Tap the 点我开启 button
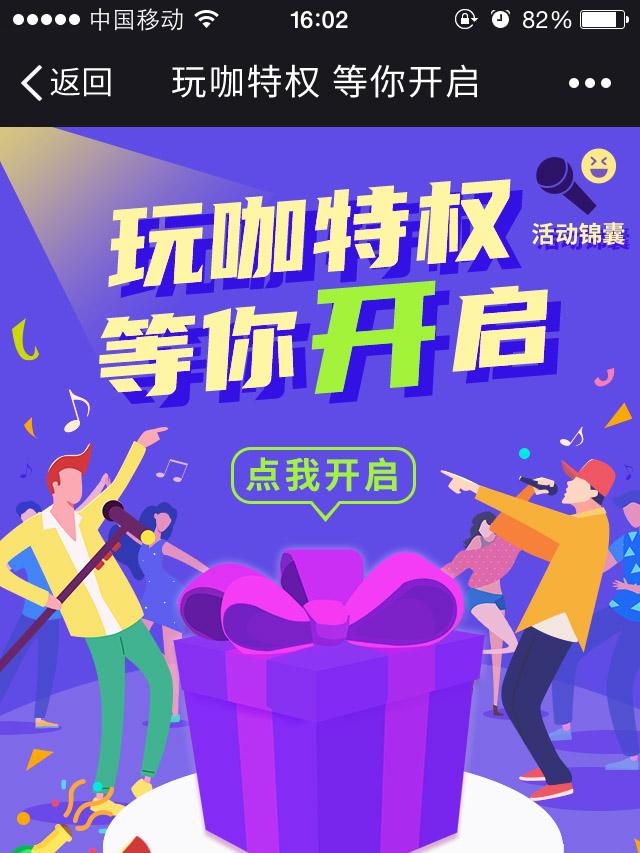Screen dimensions: 640x853 (322, 476)
